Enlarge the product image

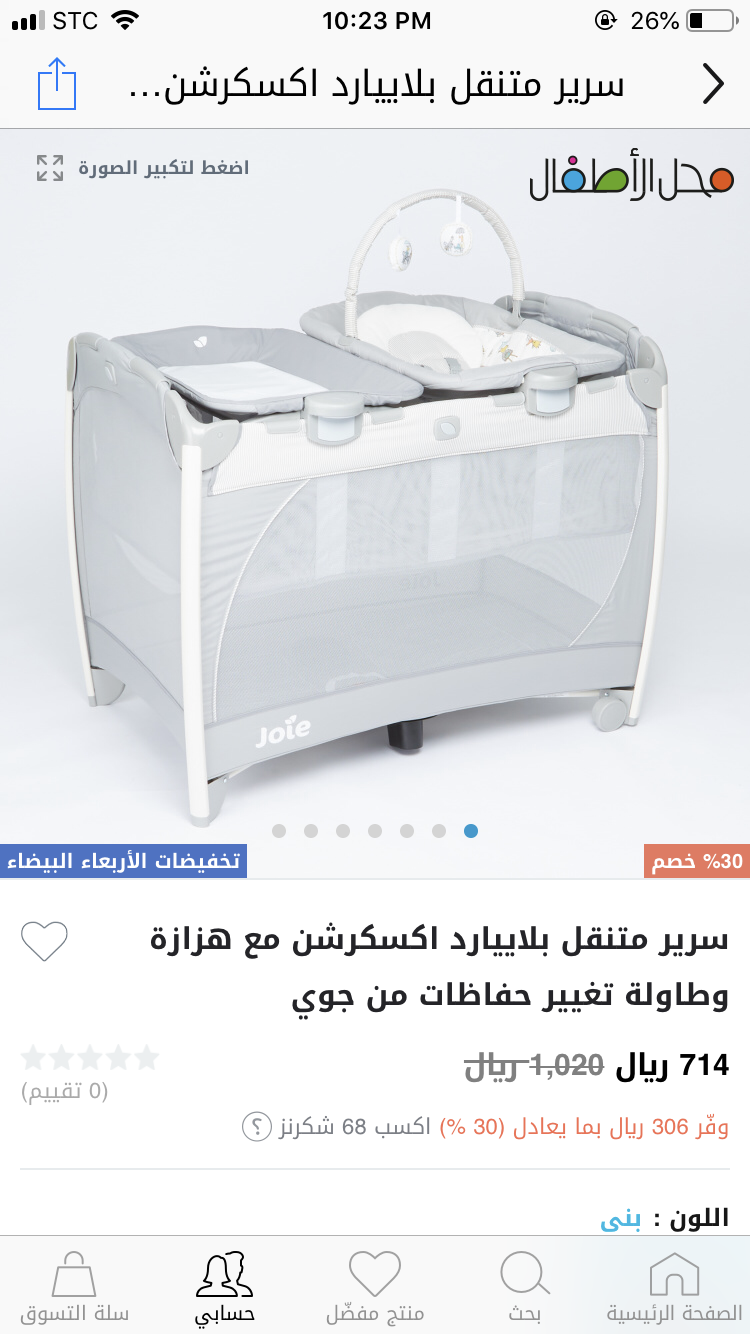(143, 168)
